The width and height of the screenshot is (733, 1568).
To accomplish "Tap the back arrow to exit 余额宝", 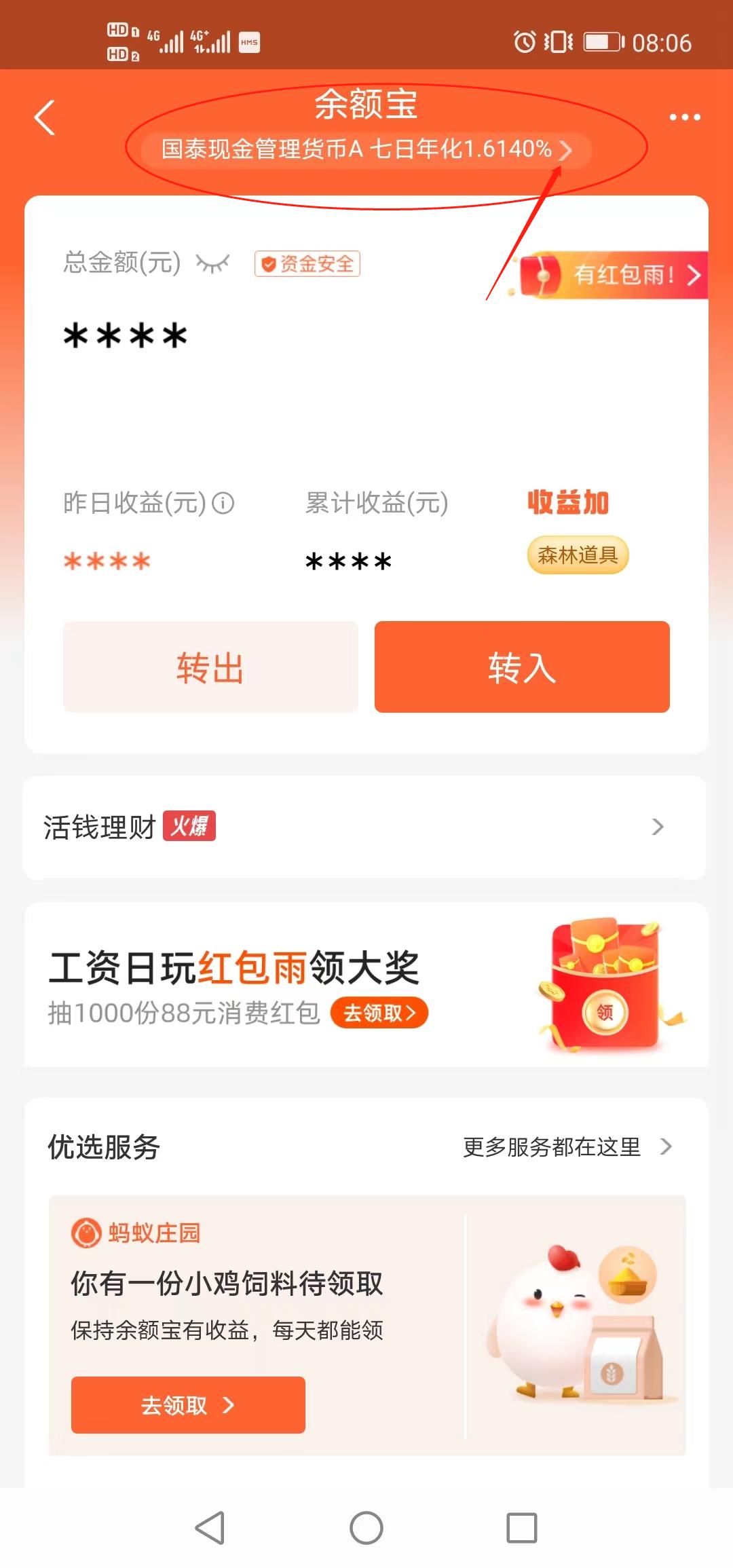I will [45, 117].
